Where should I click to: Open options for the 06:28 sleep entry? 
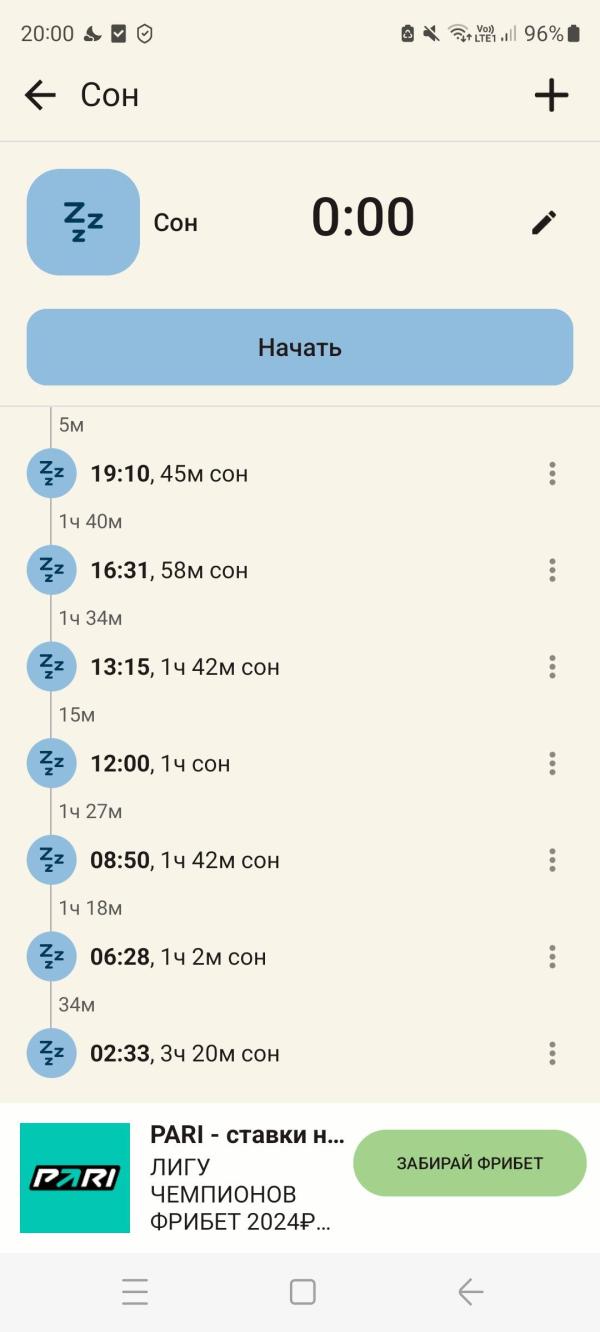click(552, 957)
